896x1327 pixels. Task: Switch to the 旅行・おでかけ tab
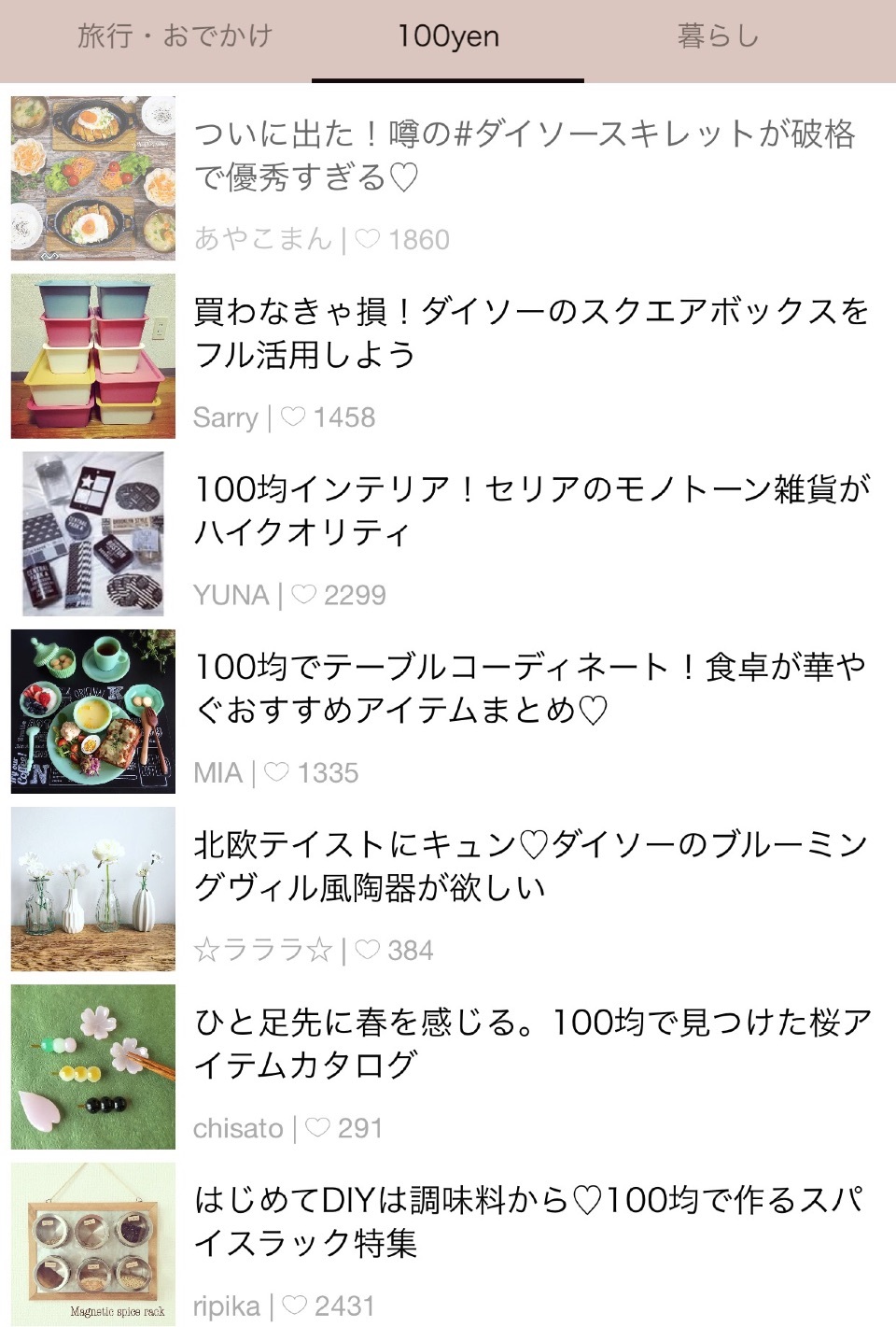(x=175, y=36)
